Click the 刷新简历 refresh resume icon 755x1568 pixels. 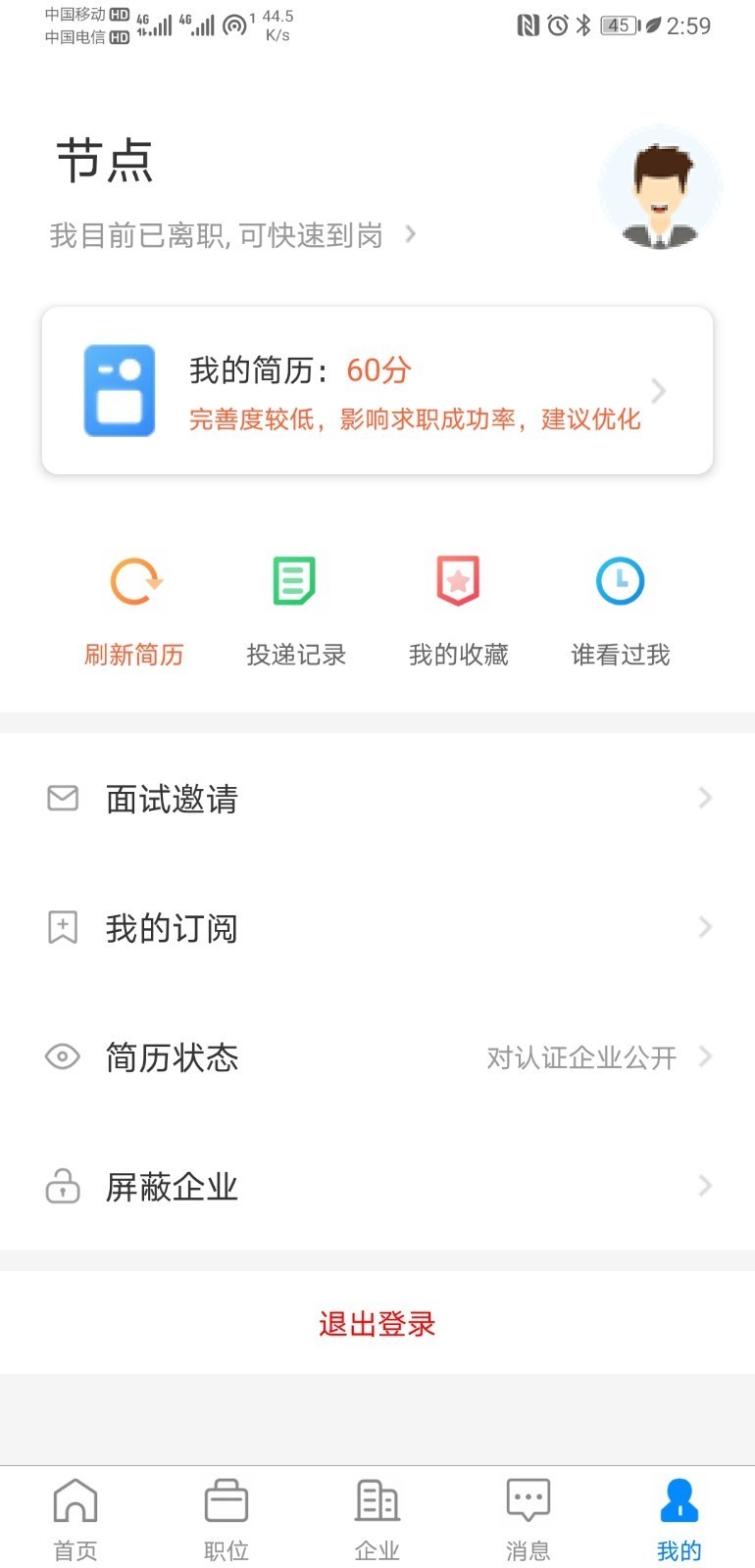coord(135,580)
